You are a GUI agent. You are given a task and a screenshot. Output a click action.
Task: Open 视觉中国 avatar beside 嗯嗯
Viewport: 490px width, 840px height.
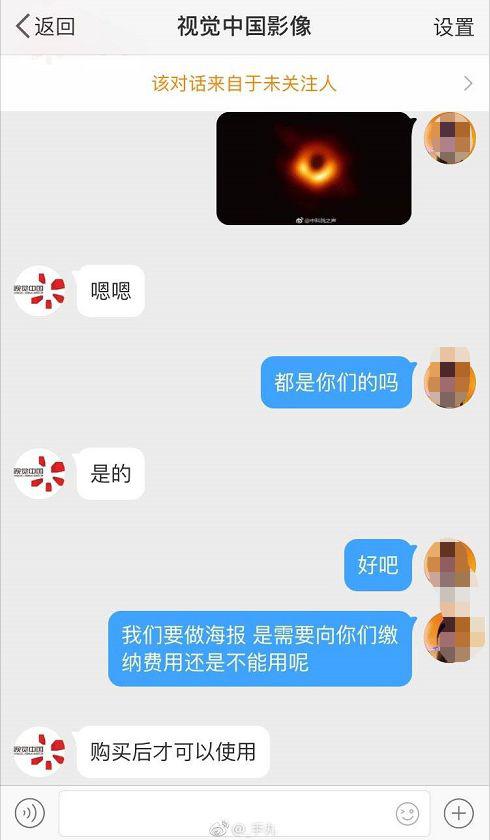(40, 291)
